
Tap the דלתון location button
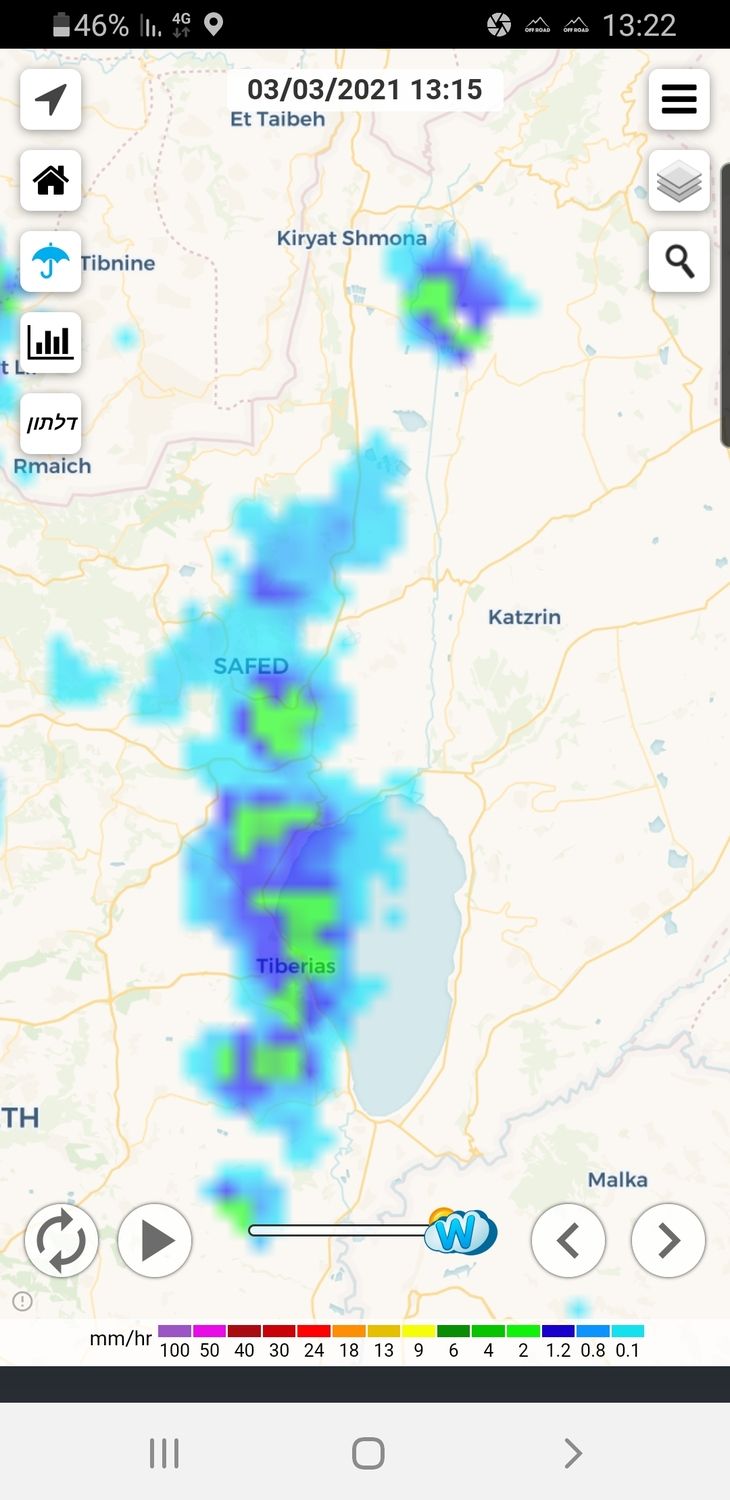click(x=51, y=423)
